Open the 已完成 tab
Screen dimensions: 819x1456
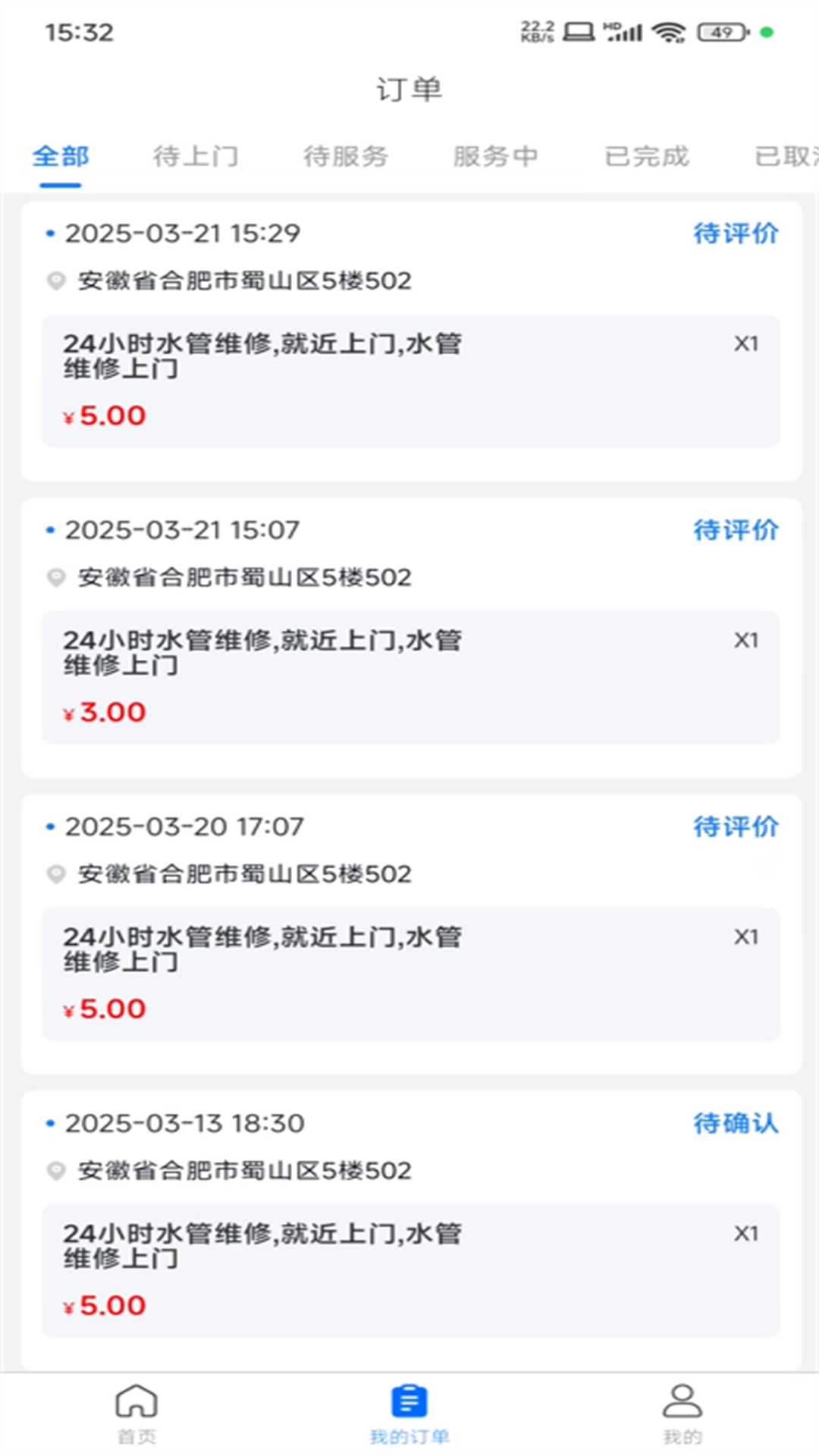click(645, 157)
